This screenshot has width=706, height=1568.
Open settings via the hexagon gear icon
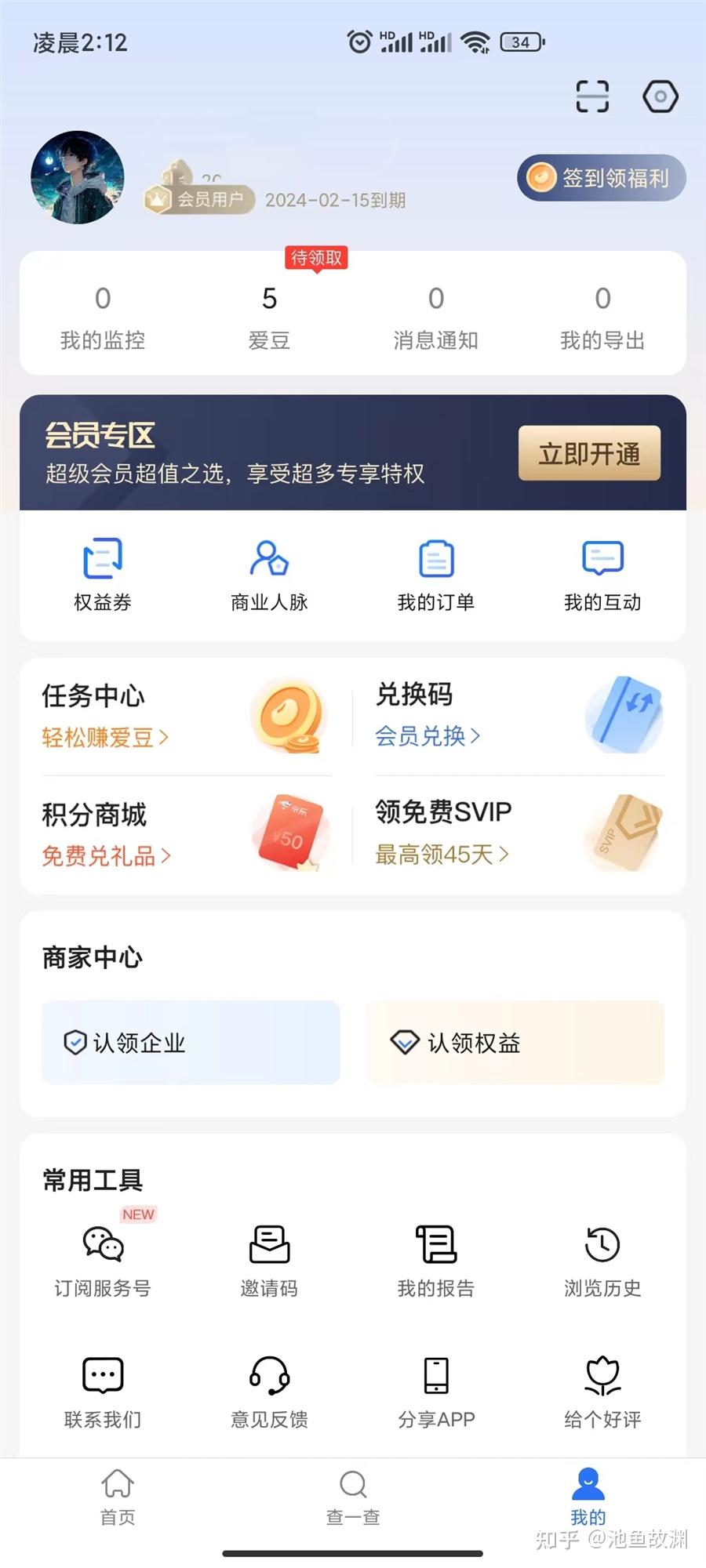[x=660, y=96]
